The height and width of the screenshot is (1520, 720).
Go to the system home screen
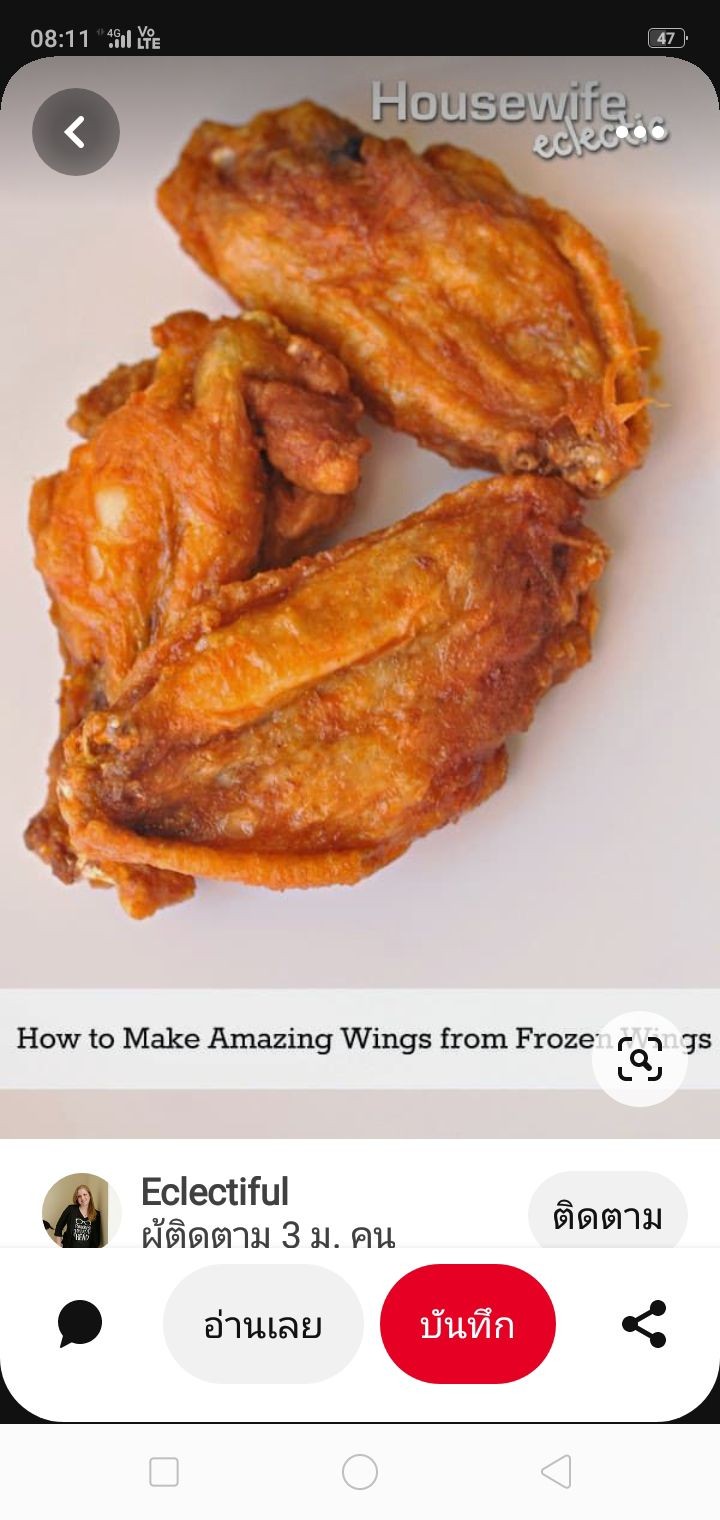coord(360,1472)
